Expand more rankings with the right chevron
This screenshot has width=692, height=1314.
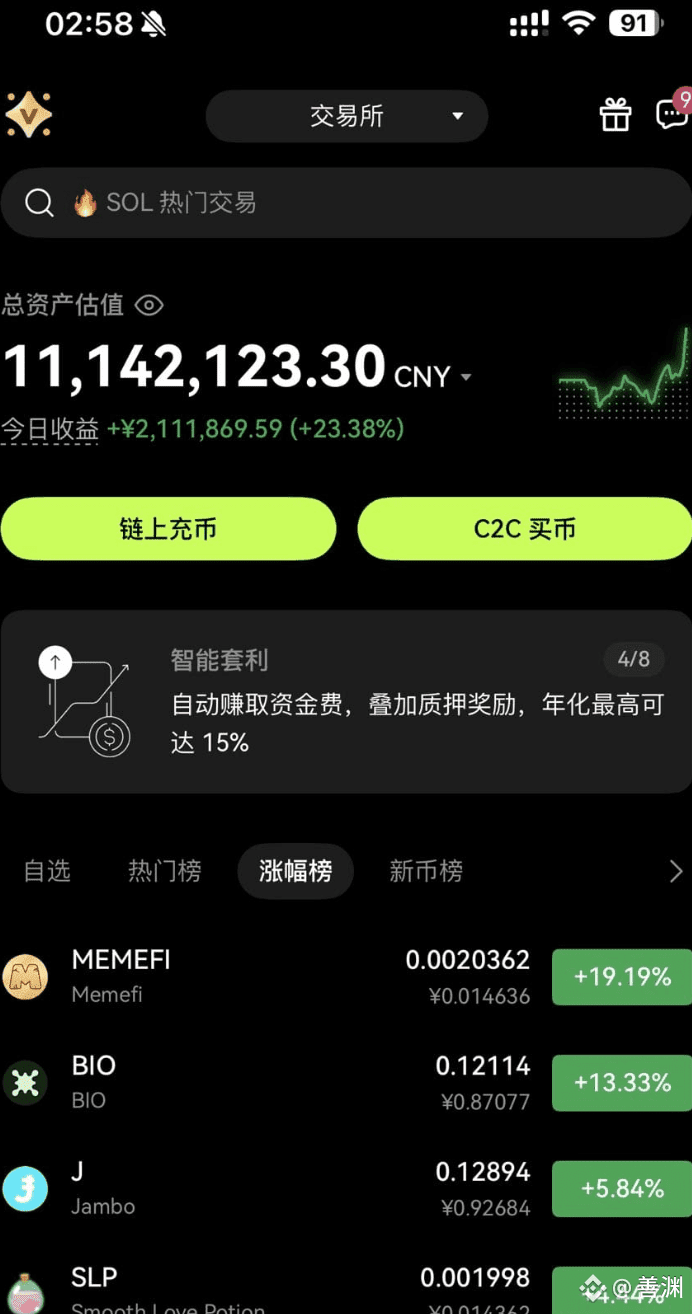(676, 871)
